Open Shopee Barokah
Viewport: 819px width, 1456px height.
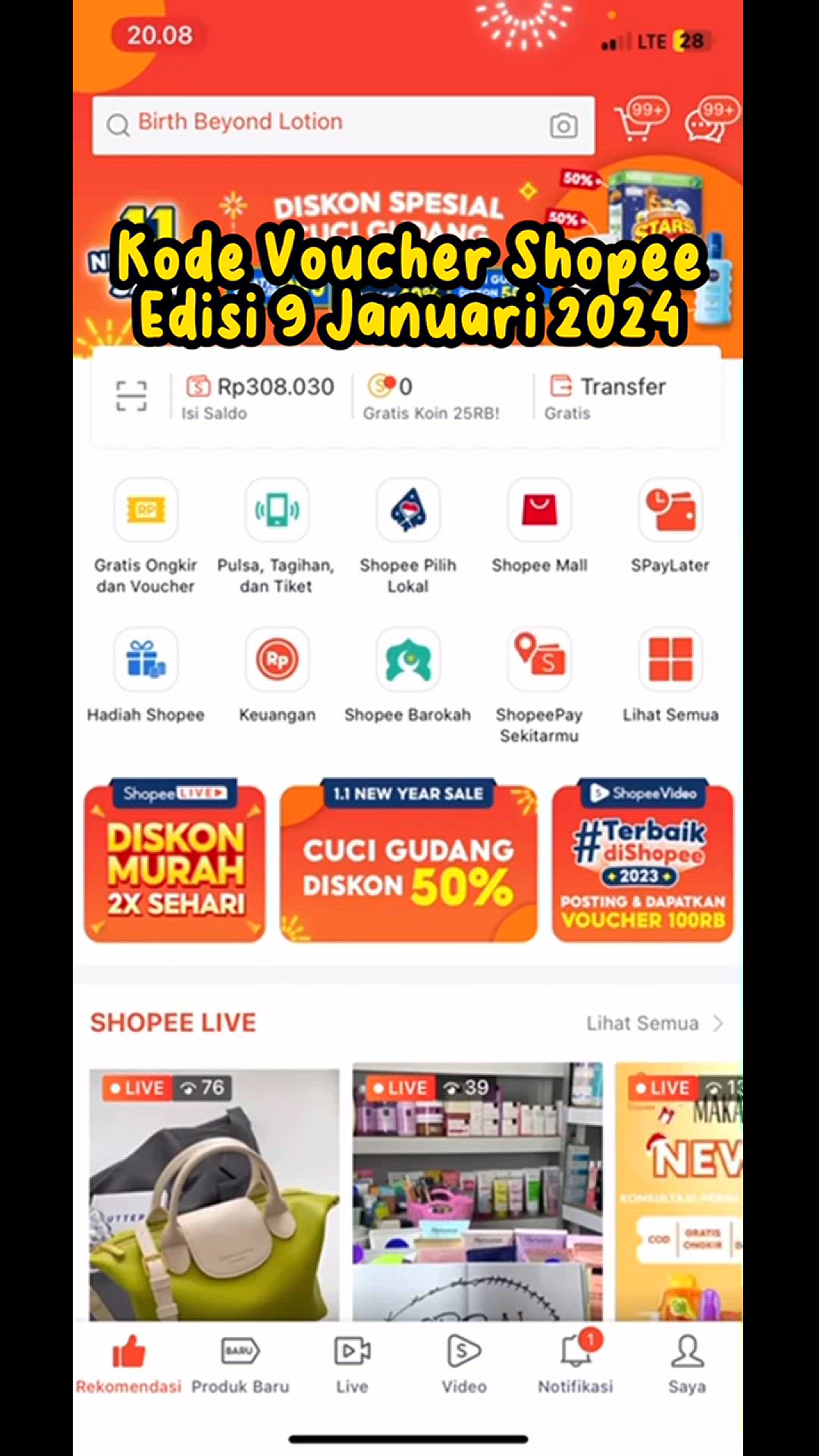pos(408,675)
